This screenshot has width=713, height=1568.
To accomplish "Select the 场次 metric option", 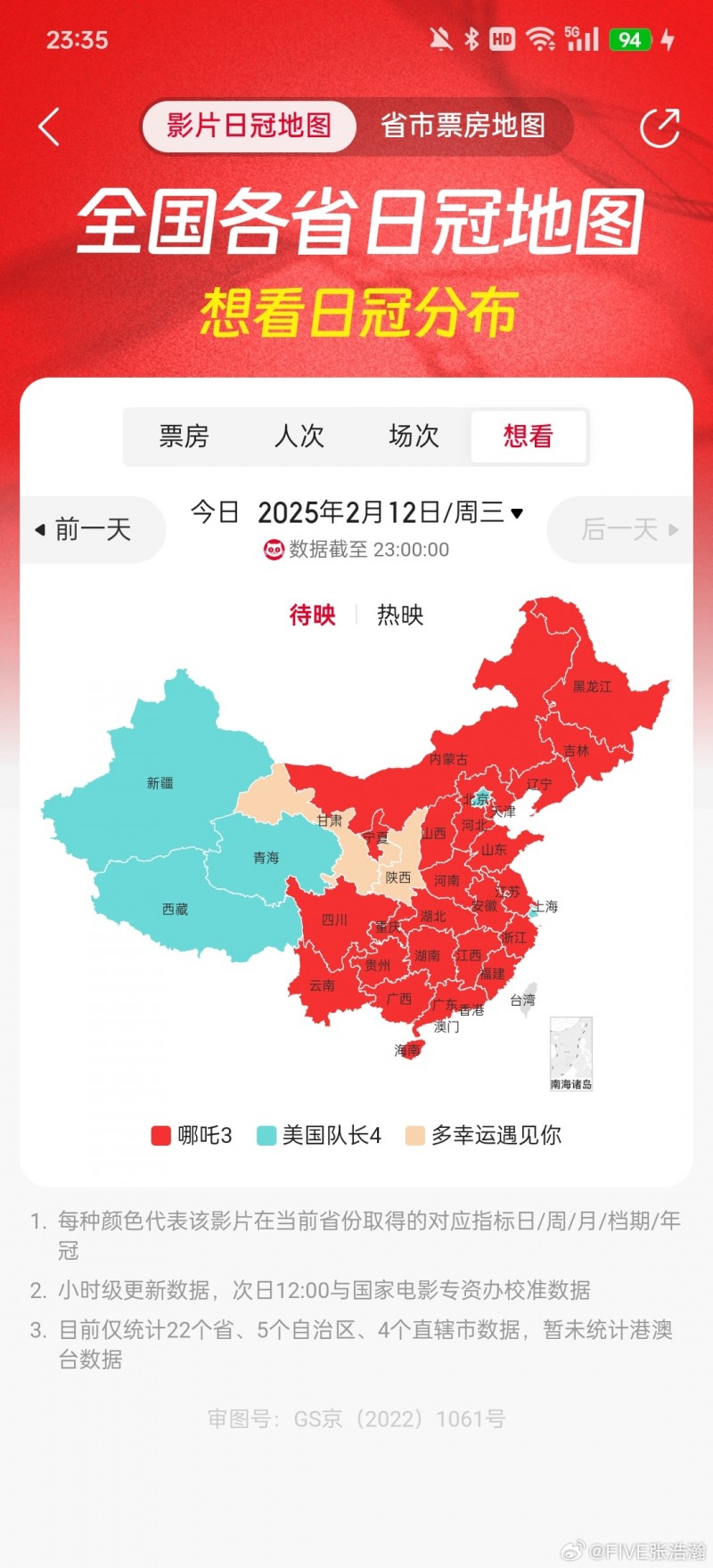I will (x=414, y=437).
